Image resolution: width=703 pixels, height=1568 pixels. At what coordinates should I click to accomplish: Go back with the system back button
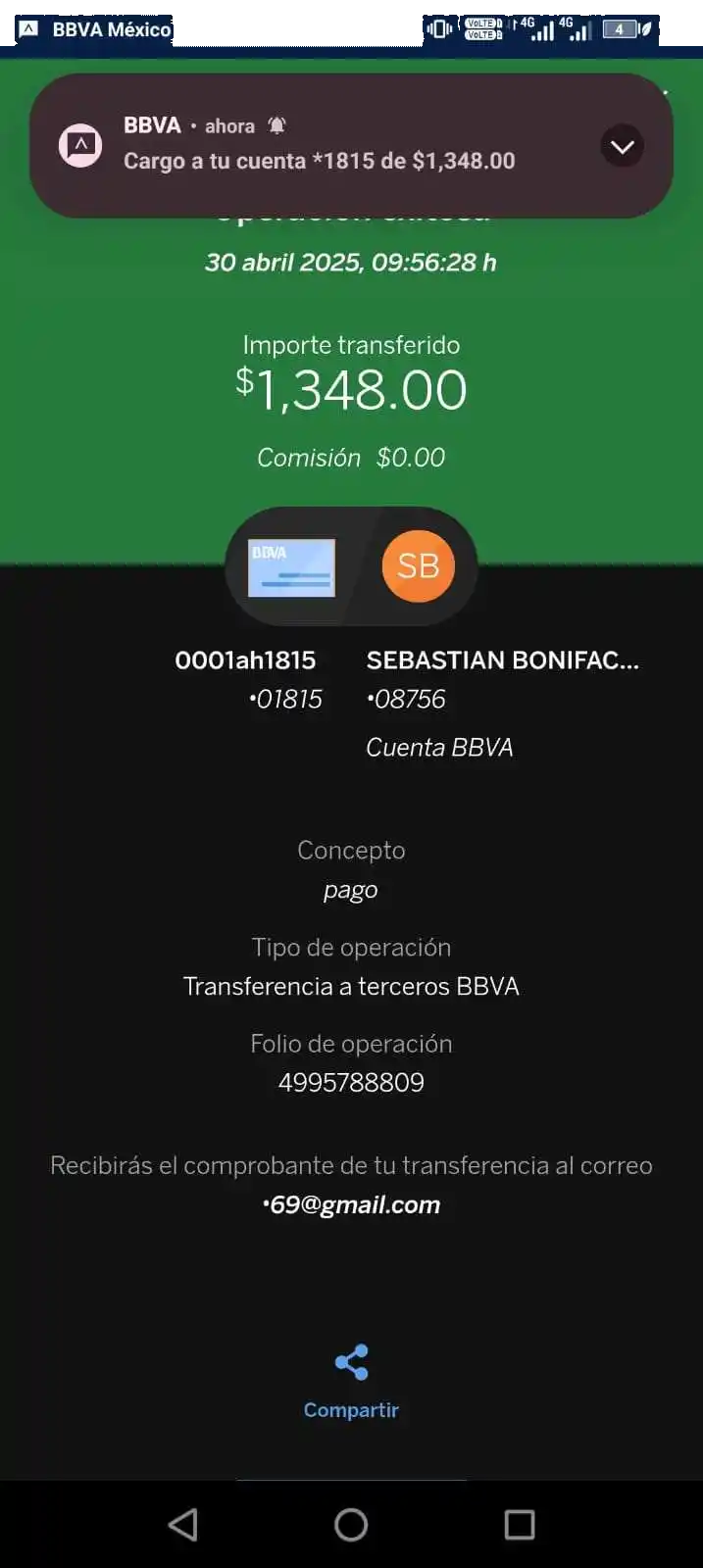[183, 1525]
